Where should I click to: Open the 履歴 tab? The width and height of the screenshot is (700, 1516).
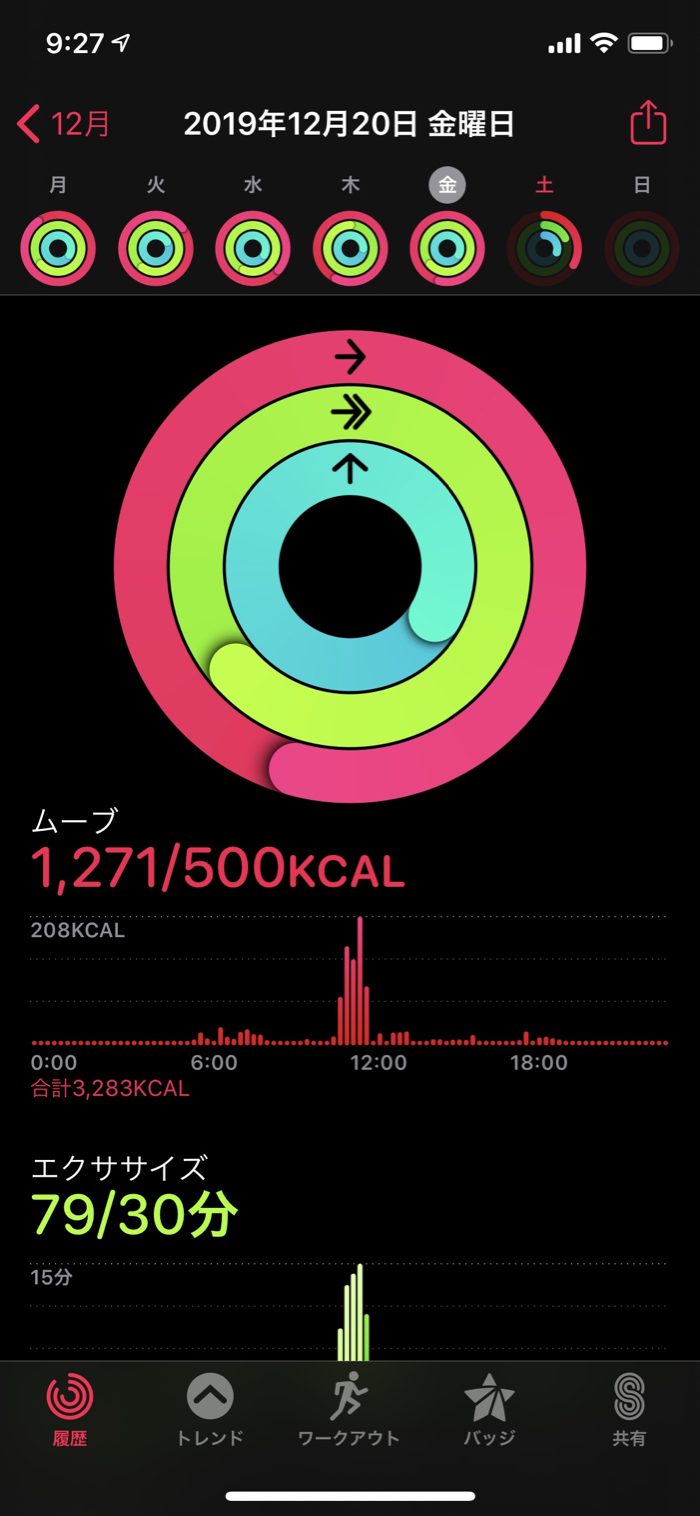coord(70,1410)
